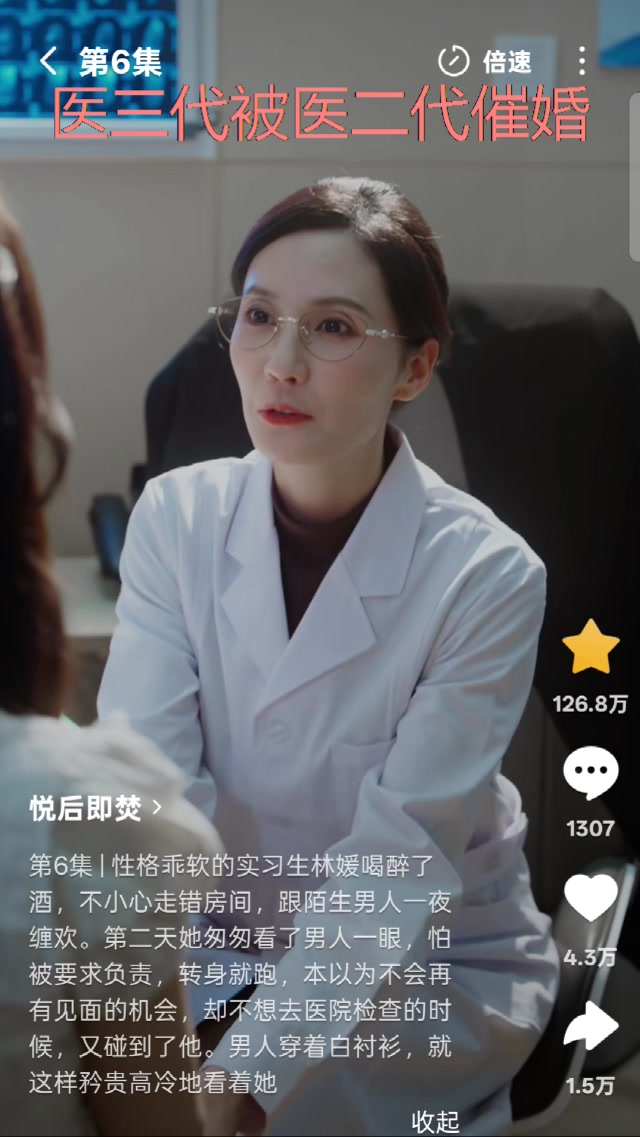Go back using the top arrow

(49, 62)
